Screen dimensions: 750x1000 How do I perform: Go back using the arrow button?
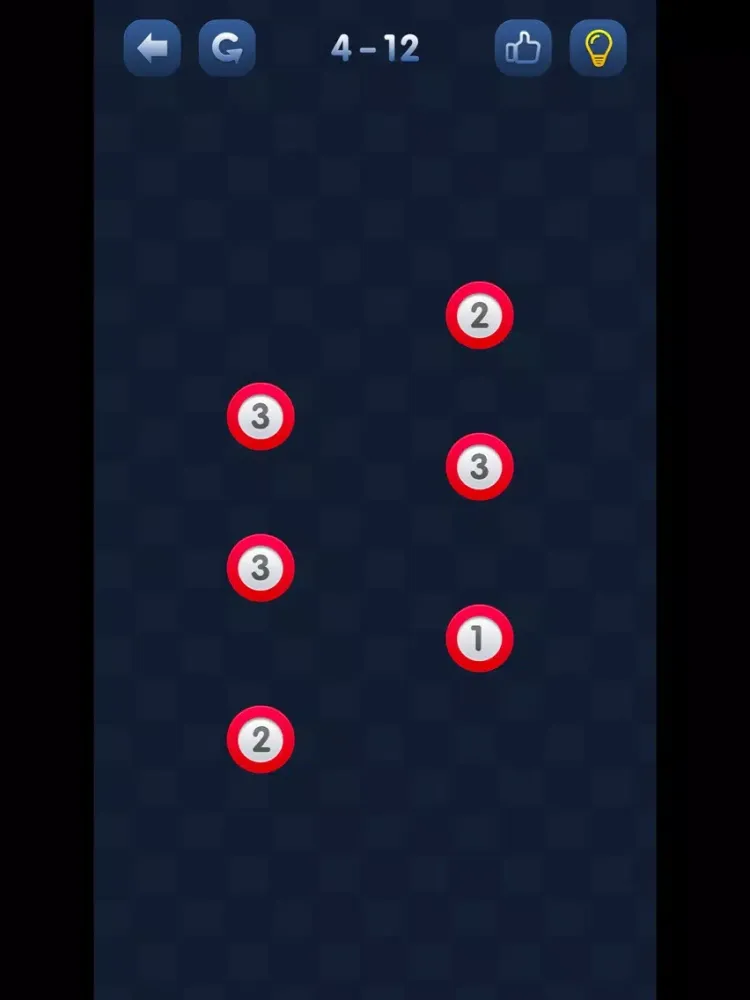[152, 48]
